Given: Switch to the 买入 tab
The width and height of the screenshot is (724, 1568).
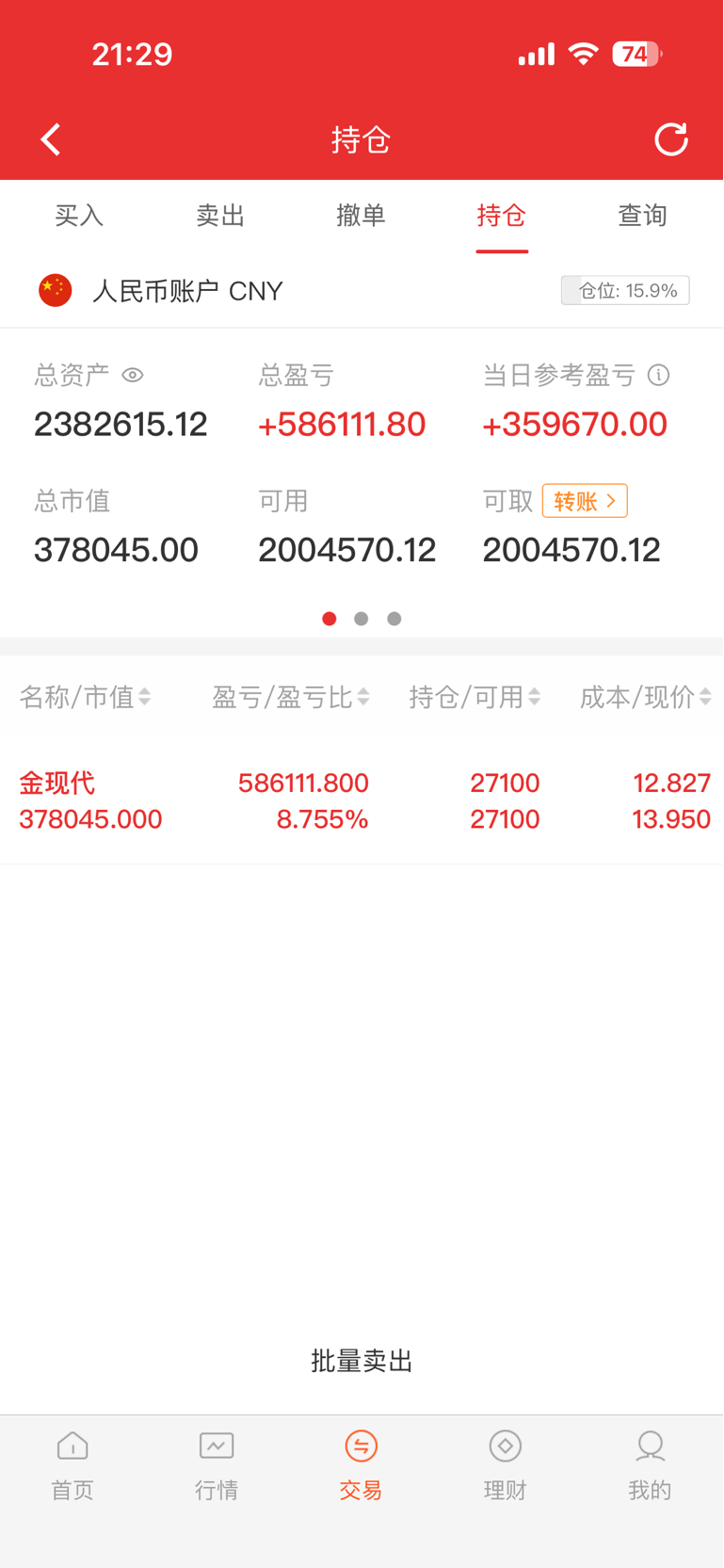Looking at the screenshot, I should [x=79, y=216].
